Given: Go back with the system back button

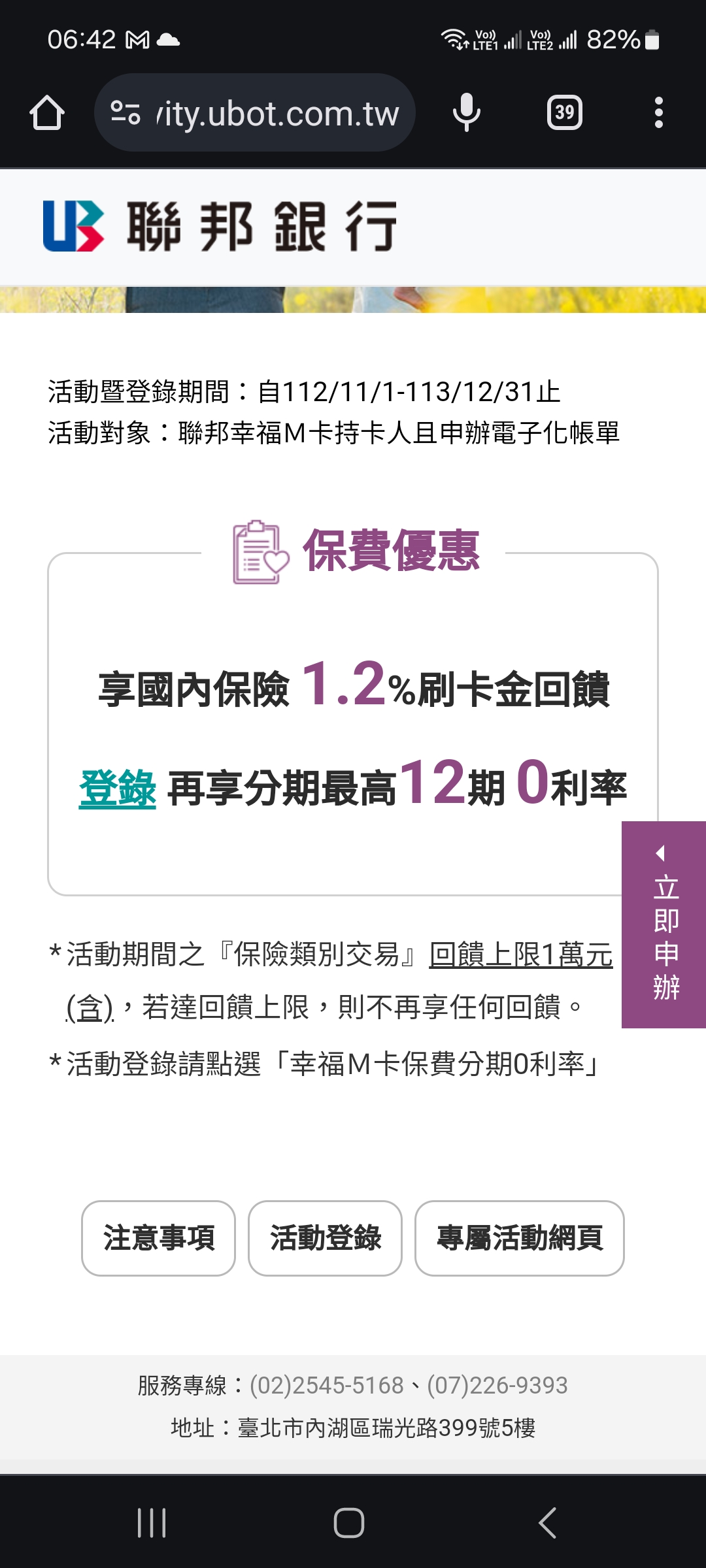Looking at the screenshot, I should (x=548, y=1523).
